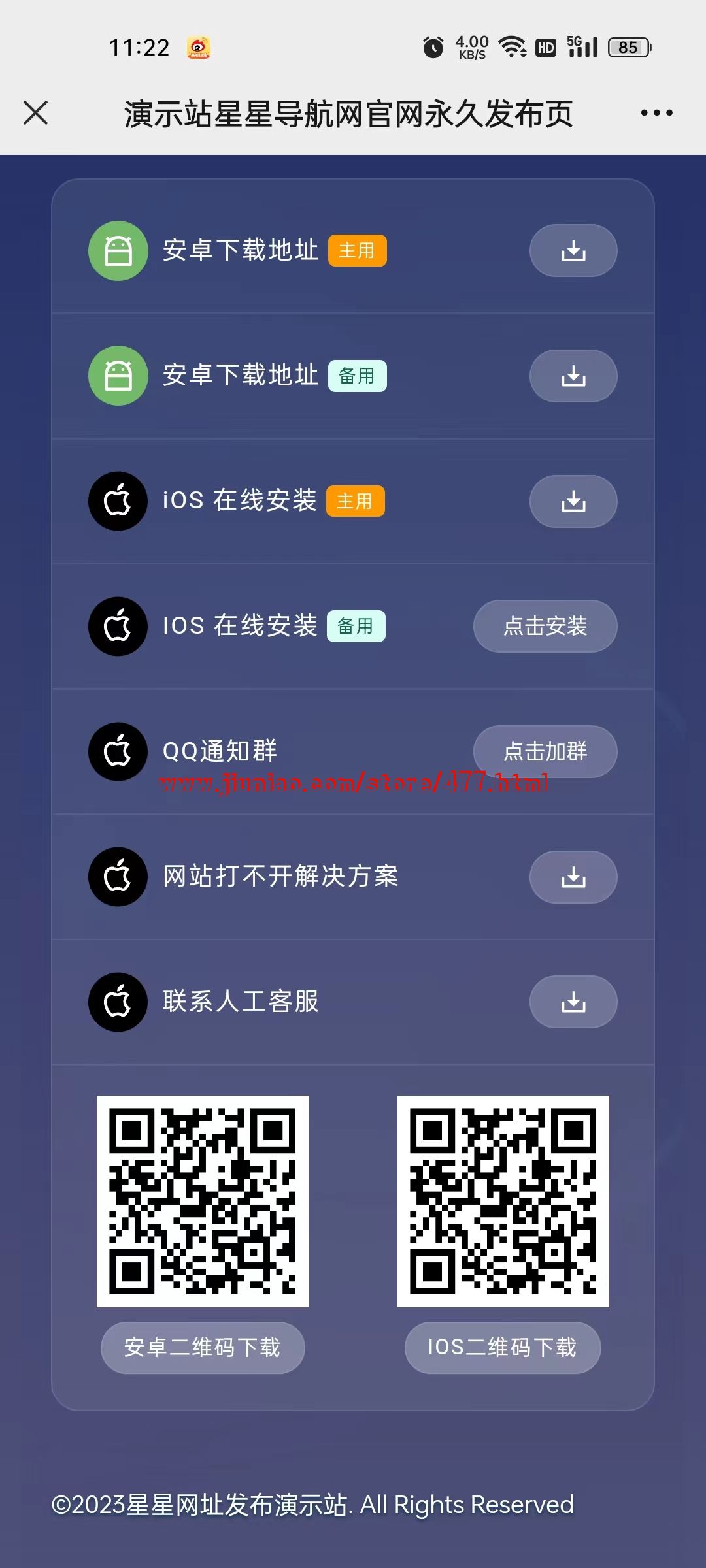Open the three-dot overflow menu
Viewport: 706px width, 1568px height.
tap(656, 113)
